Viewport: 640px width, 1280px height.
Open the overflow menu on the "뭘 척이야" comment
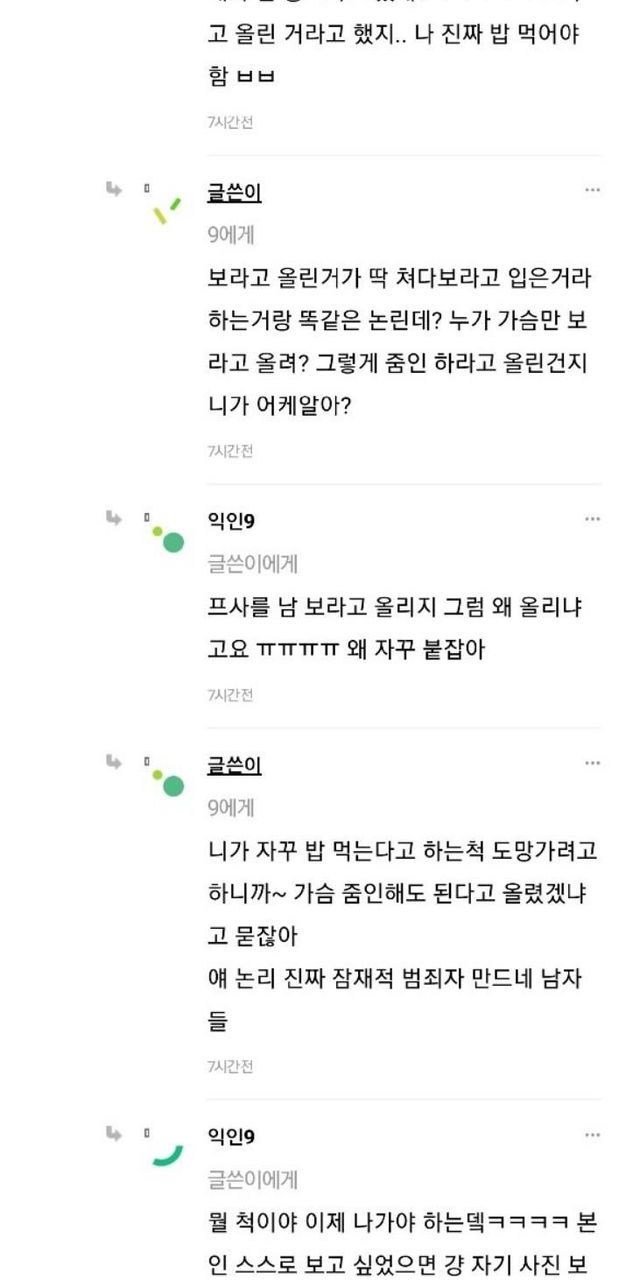pyautogui.click(x=592, y=1135)
